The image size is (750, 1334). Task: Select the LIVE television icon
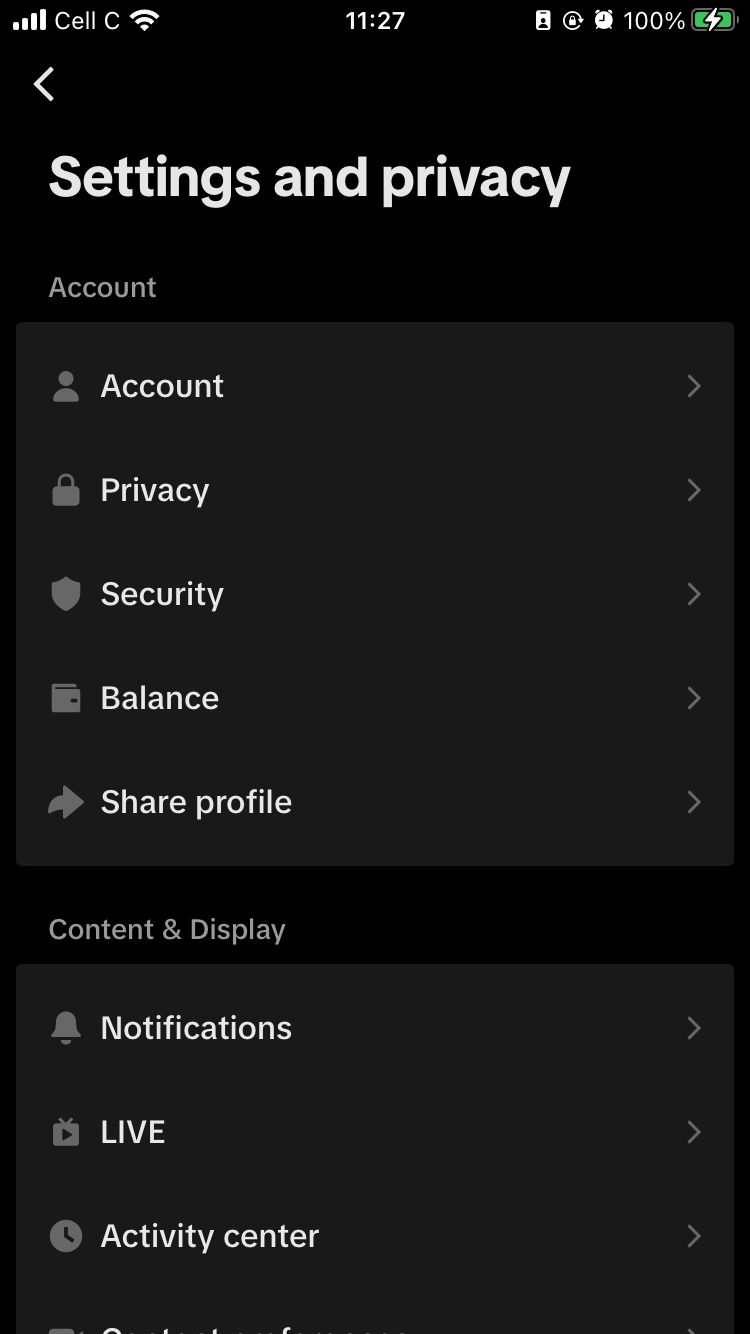pos(66,1132)
